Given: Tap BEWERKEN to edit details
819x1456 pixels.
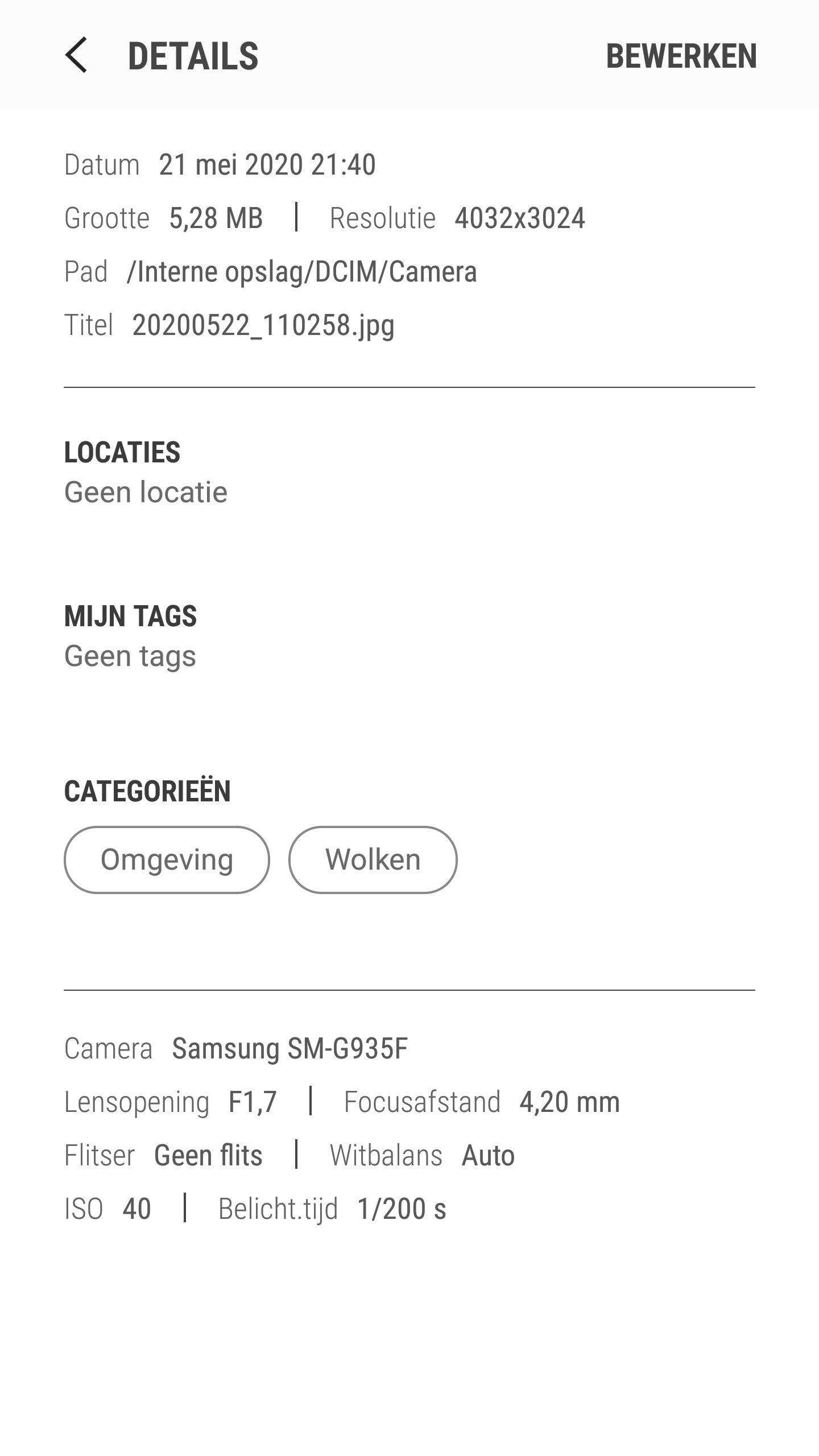Looking at the screenshot, I should 681,56.
